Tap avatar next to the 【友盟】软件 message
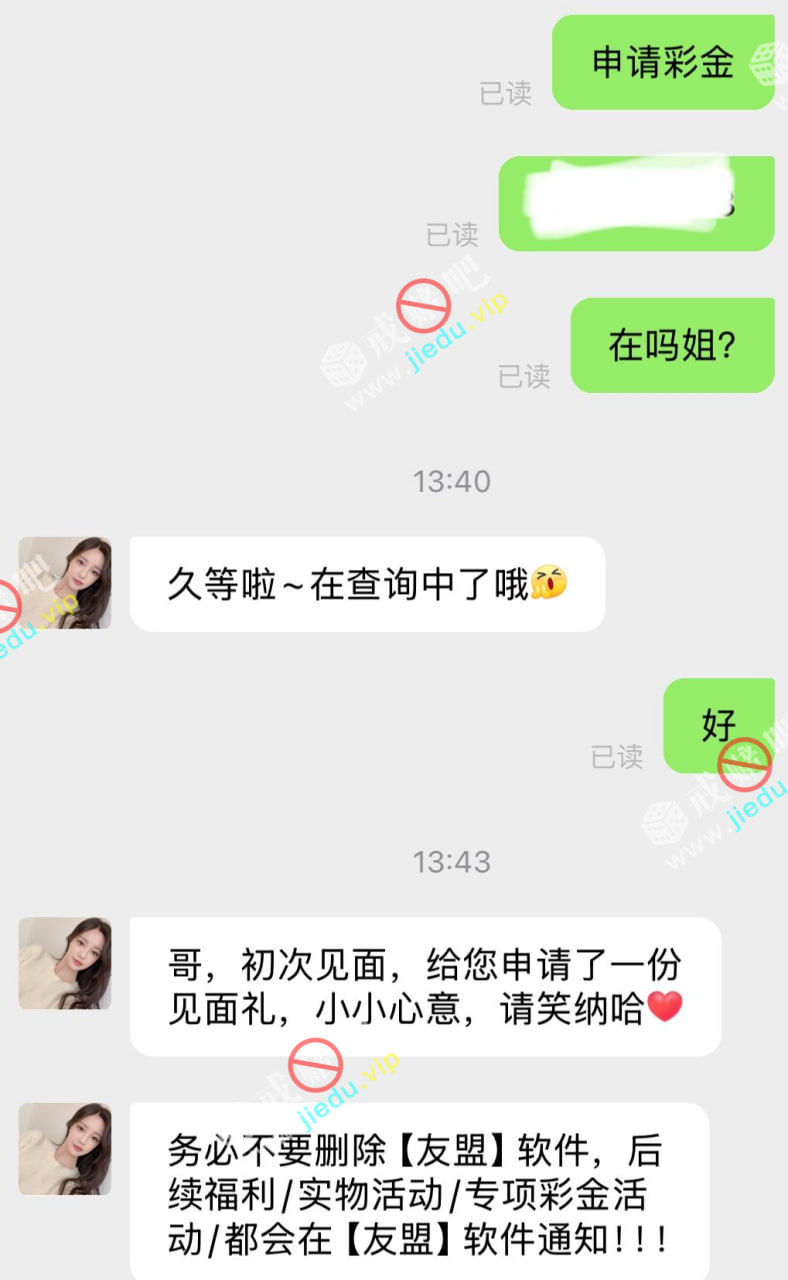Image resolution: width=788 pixels, height=1280 pixels. [x=65, y=1149]
